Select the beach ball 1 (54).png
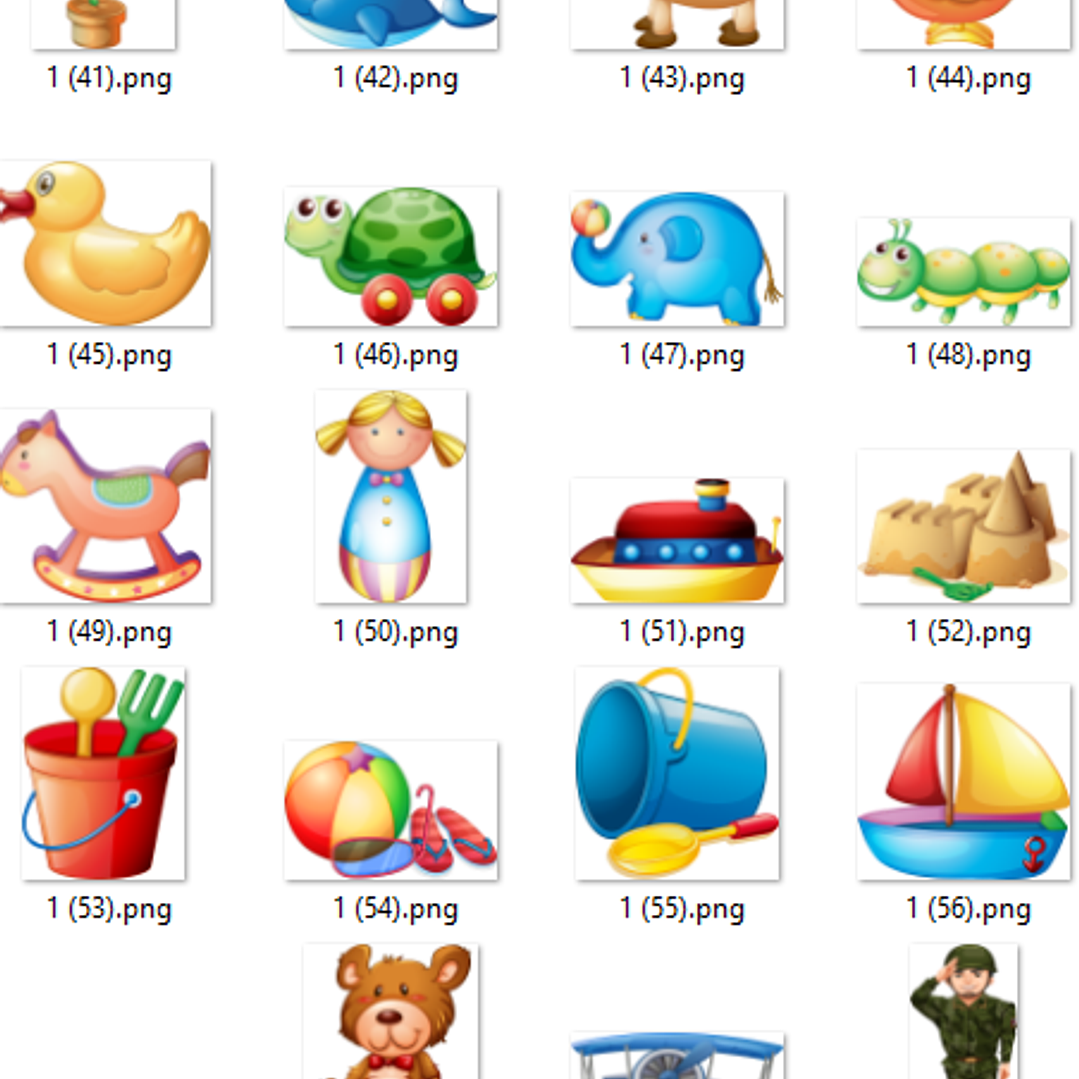This screenshot has height=1079, width=1079. pos(391,810)
